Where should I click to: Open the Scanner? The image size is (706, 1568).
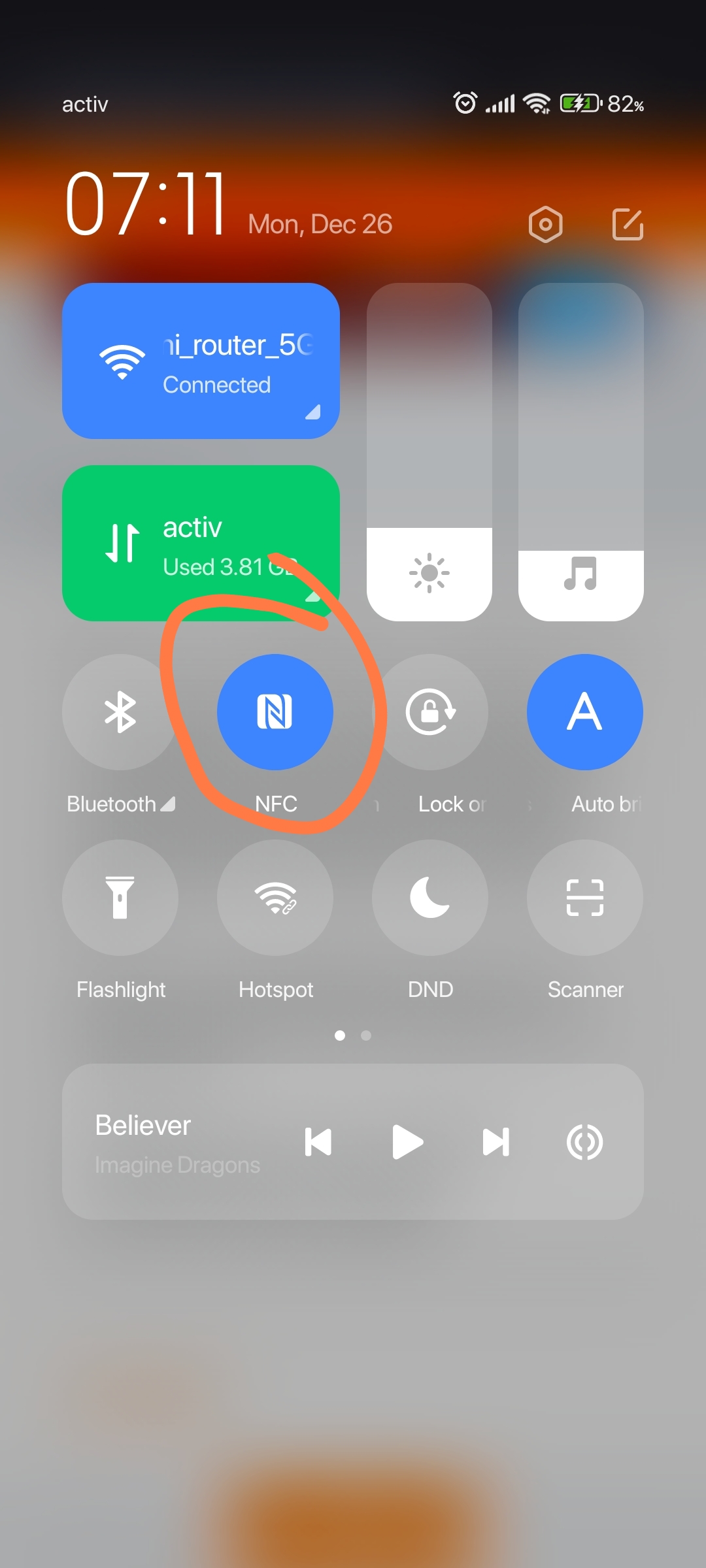click(x=585, y=898)
